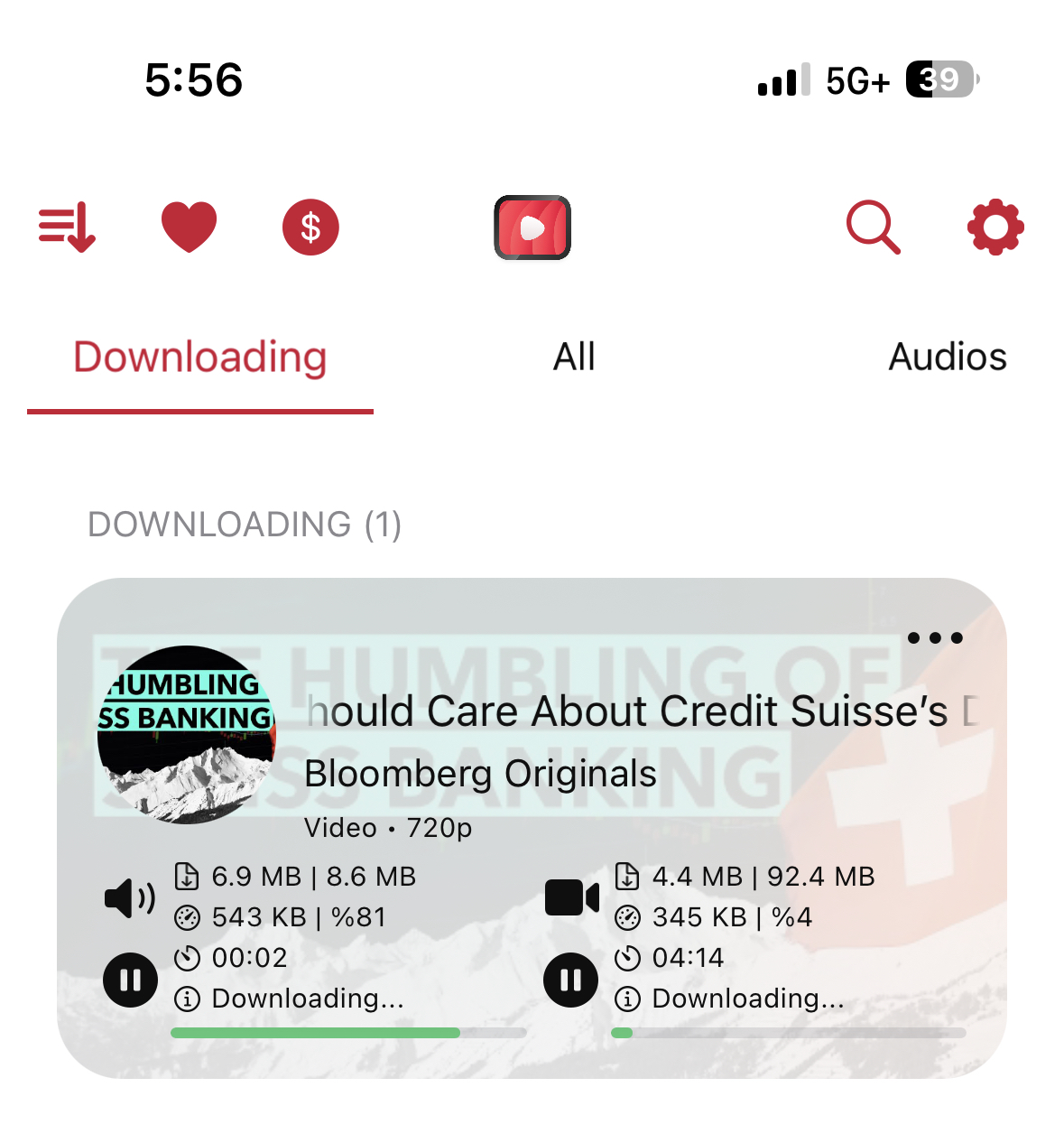Tap the audio speaker icon

(x=130, y=898)
